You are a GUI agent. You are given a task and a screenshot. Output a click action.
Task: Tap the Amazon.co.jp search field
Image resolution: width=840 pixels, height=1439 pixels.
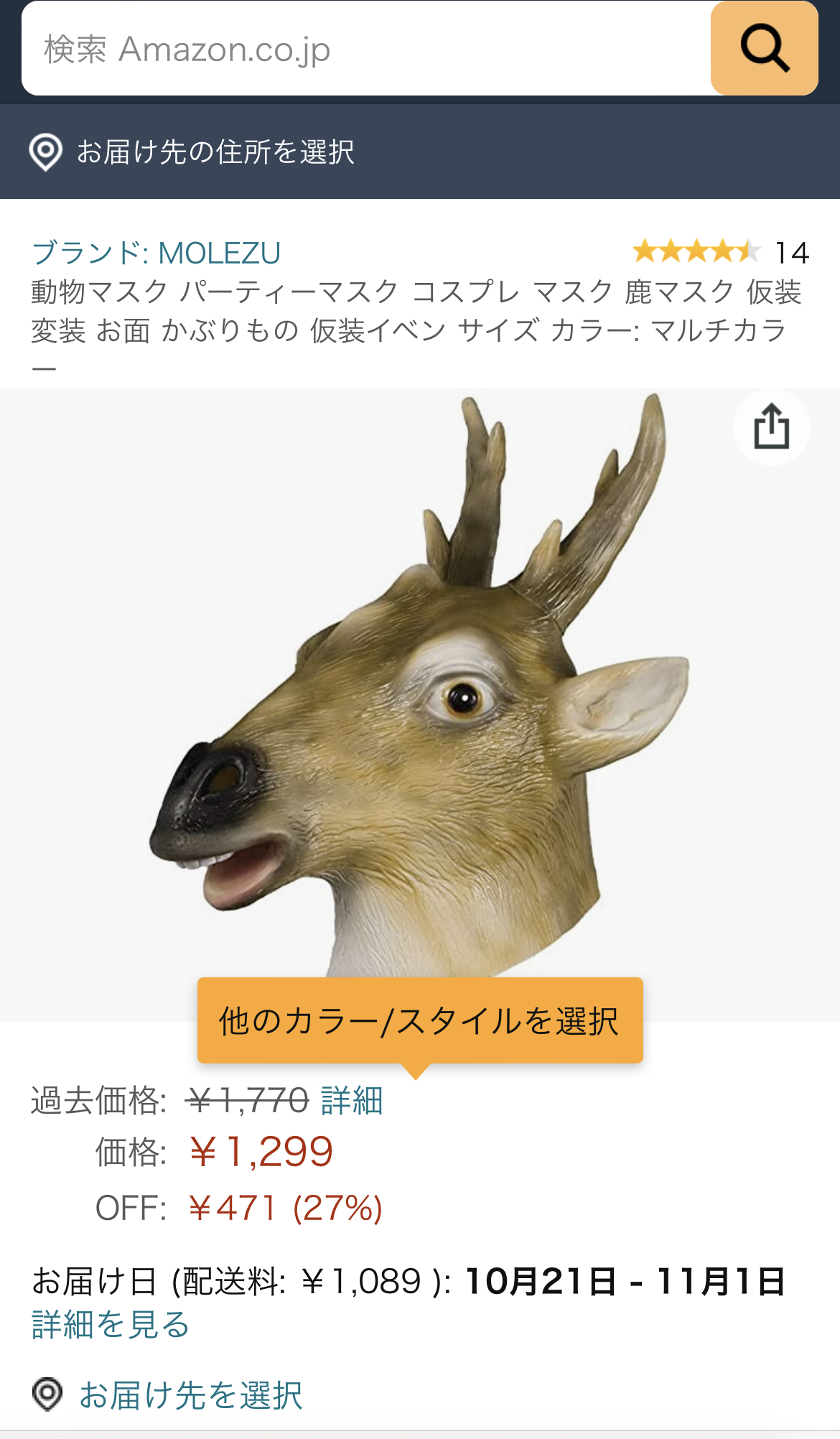point(366,49)
